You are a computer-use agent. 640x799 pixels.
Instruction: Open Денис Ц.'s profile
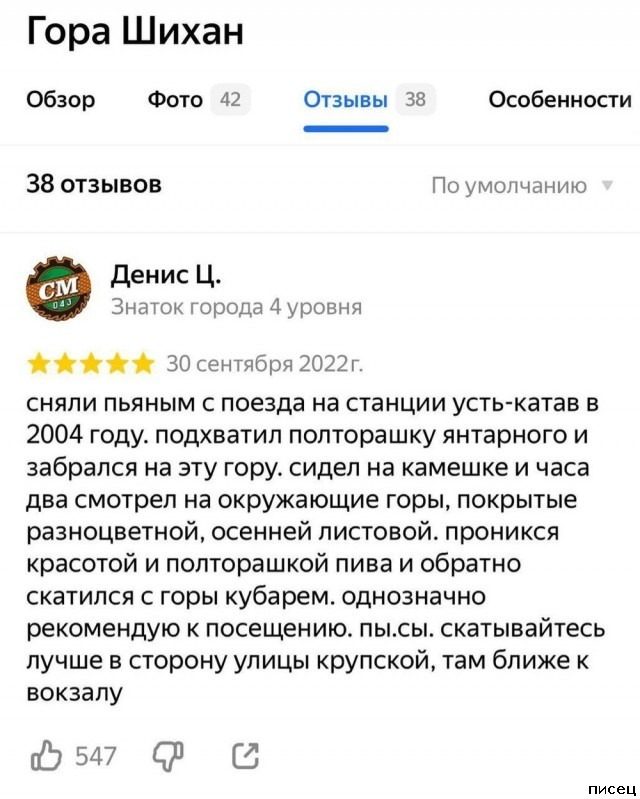[167, 274]
